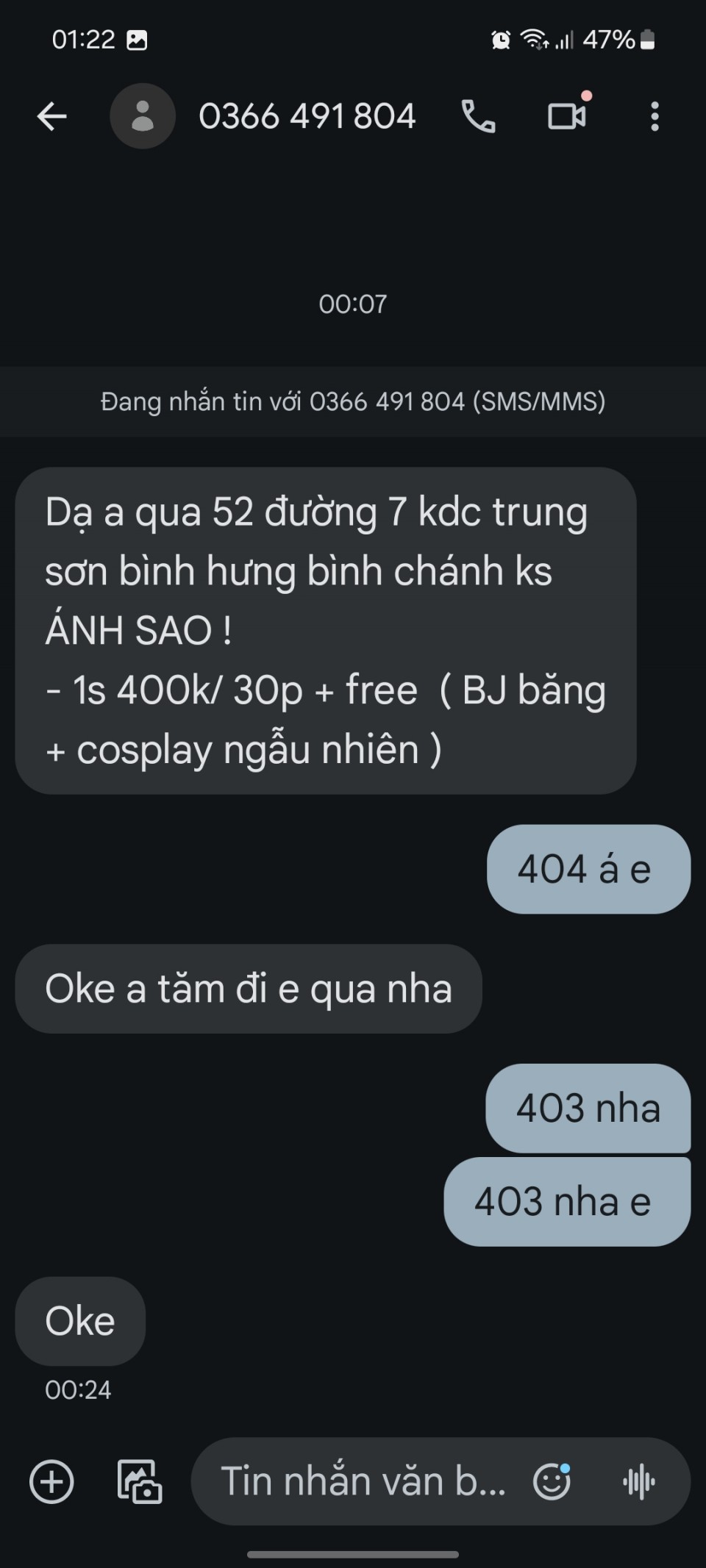Go back to the conversation list
This screenshot has width=706, height=1568.
click(x=51, y=117)
